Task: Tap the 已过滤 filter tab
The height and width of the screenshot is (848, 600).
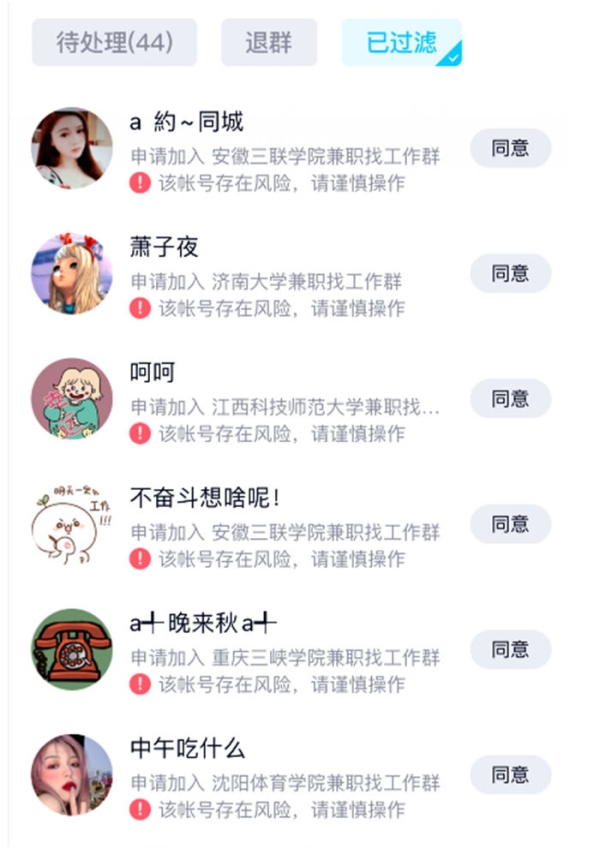Action: tap(401, 43)
